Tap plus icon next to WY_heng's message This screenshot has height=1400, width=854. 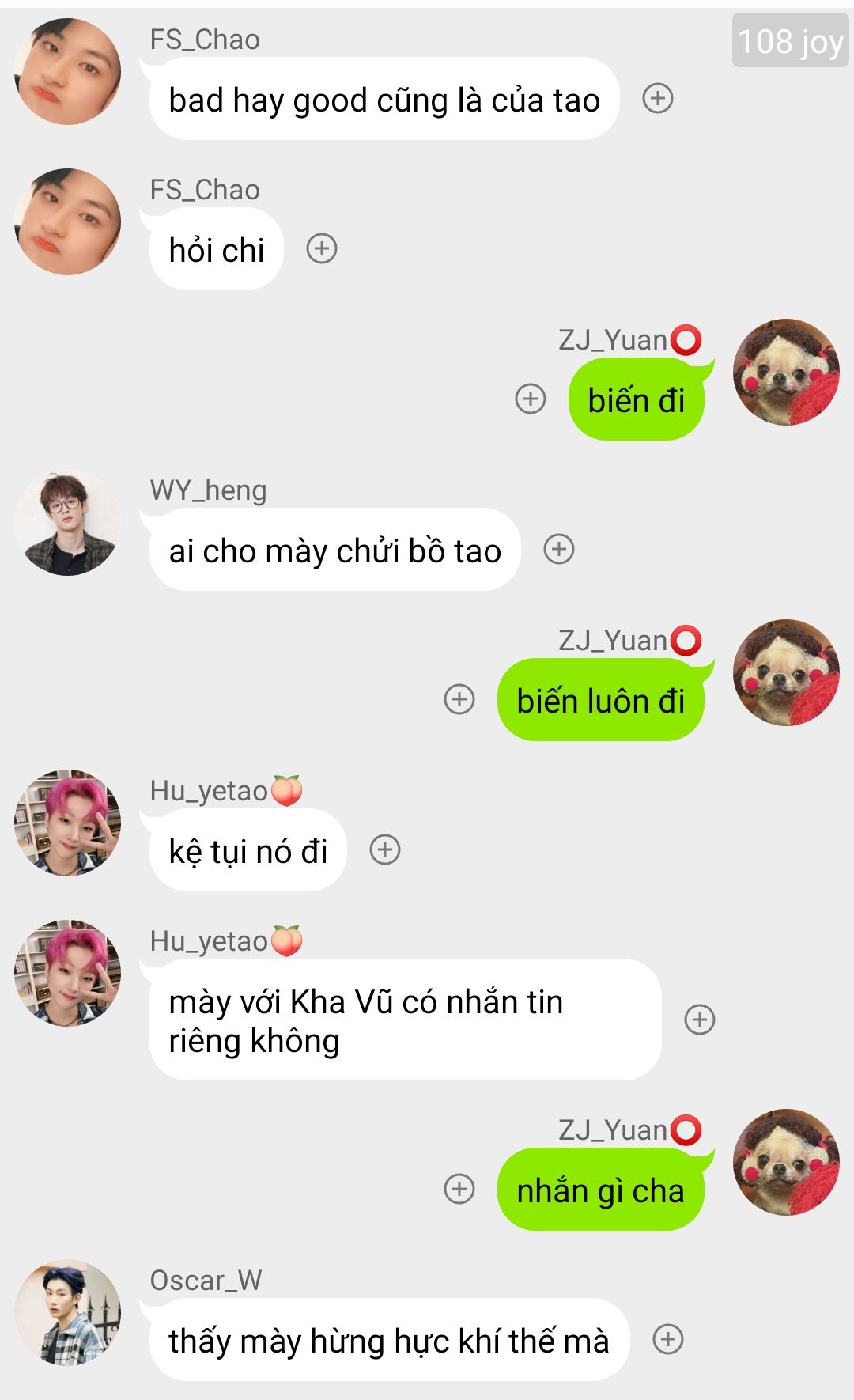[558, 549]
